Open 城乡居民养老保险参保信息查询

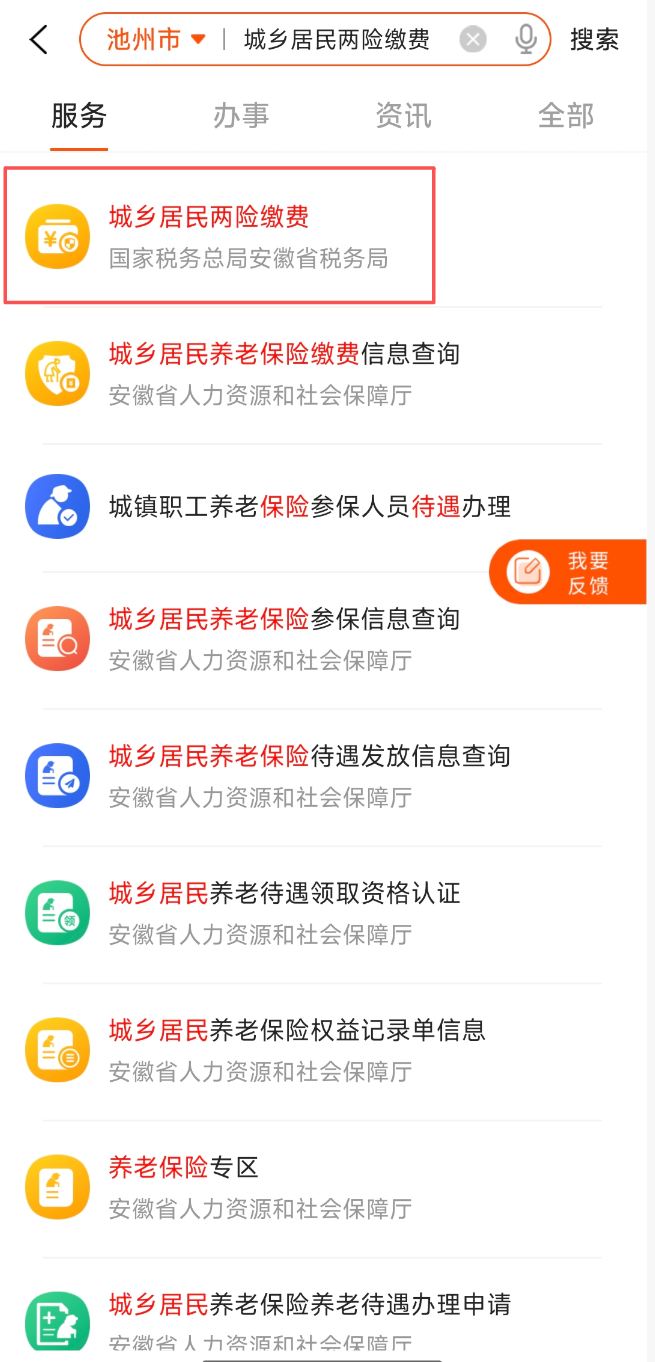click(x=284, y=638)
